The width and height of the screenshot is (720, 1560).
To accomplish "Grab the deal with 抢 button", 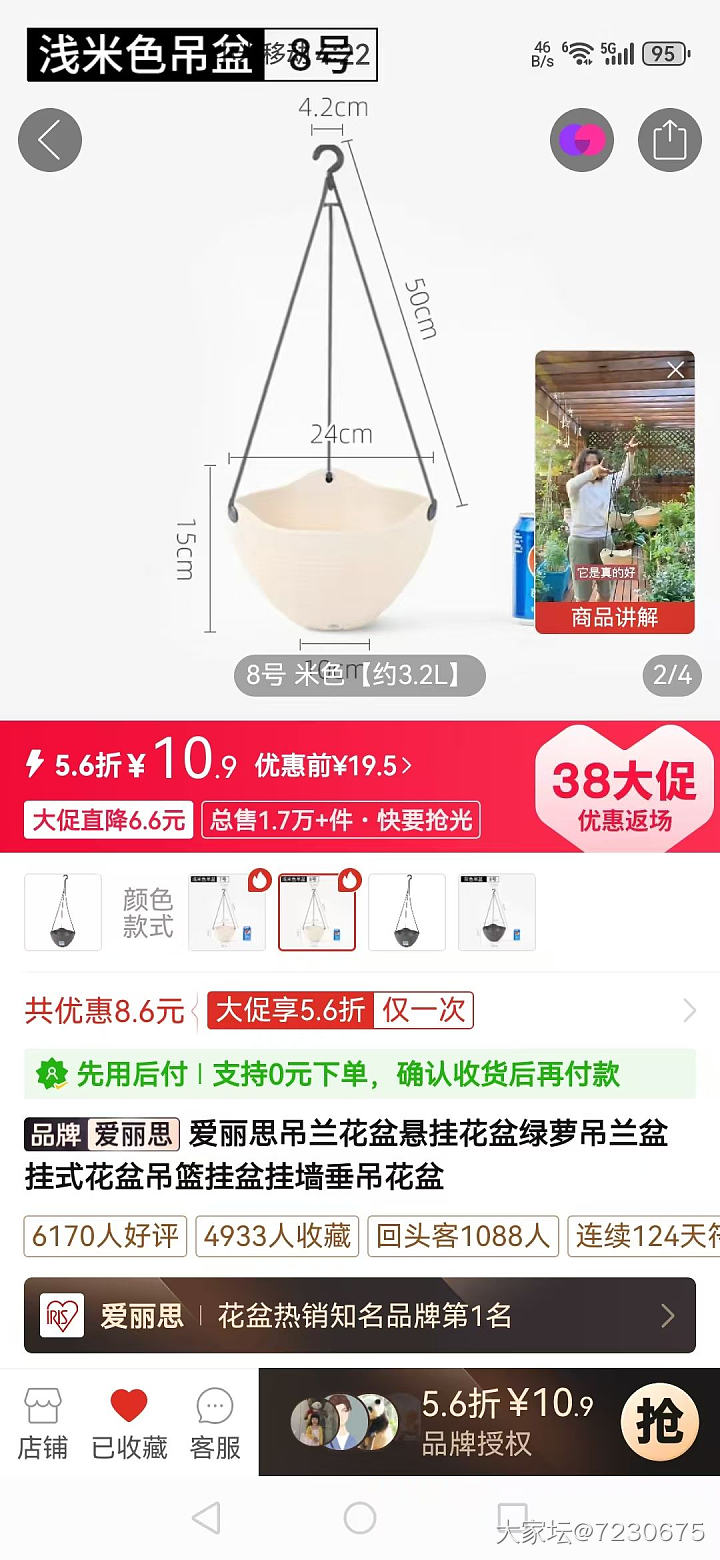I will click(660, 1422).
